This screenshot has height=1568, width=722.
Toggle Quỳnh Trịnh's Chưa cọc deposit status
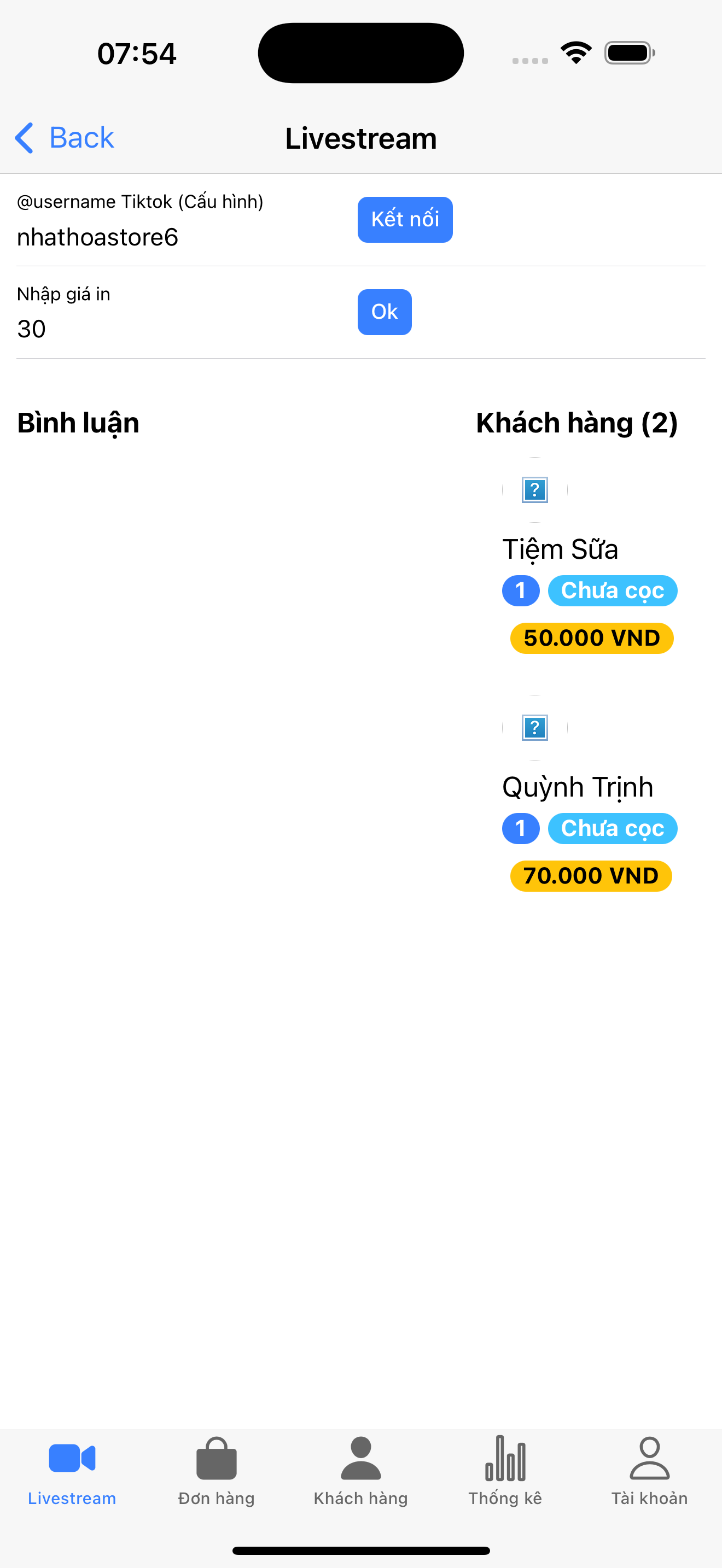point(613,828)
